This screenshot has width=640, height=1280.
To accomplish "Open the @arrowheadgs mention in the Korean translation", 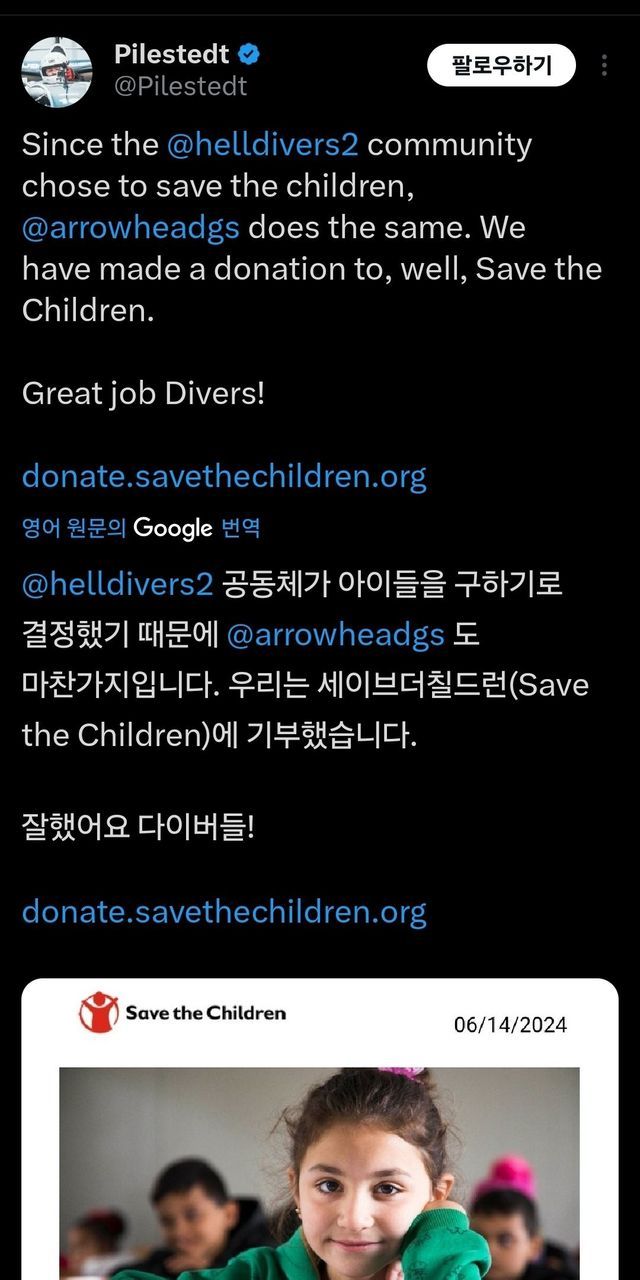I will coord(336,634).
